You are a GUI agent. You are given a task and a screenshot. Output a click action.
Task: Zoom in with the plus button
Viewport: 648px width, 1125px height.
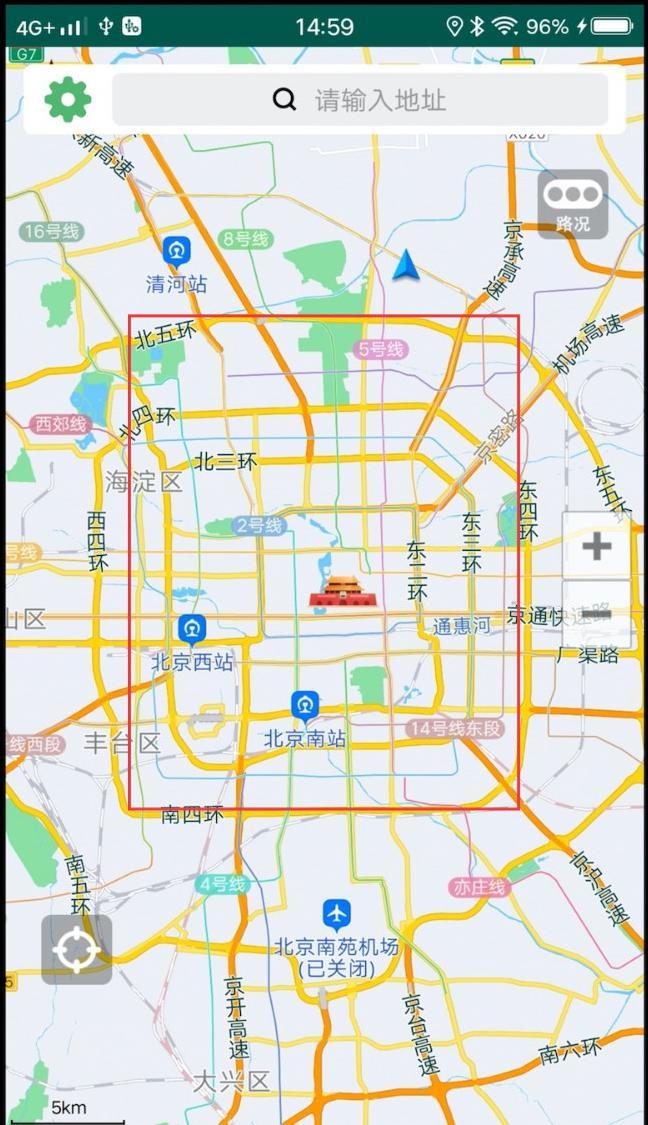click(596, 546)
